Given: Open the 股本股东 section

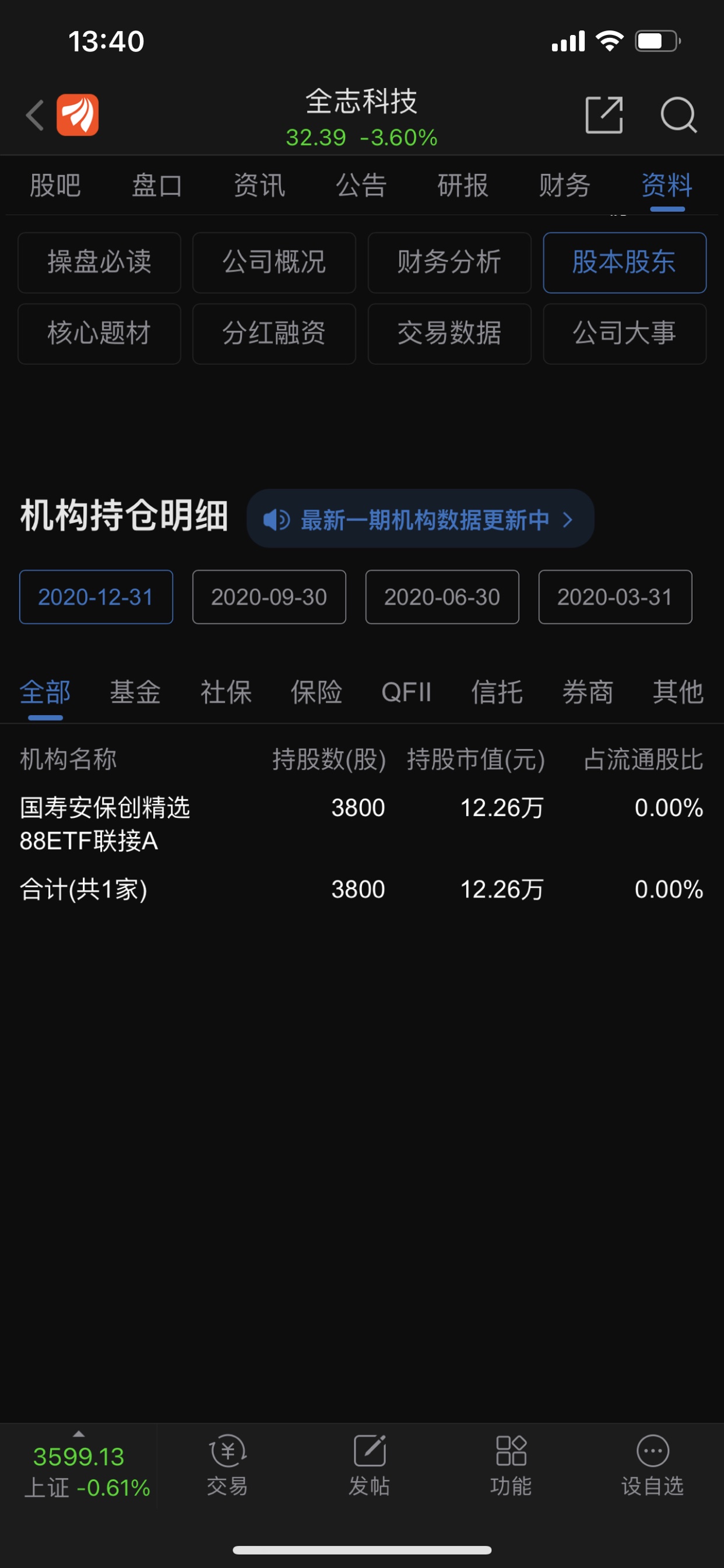Looking at the screenshot, I should 624,263.
